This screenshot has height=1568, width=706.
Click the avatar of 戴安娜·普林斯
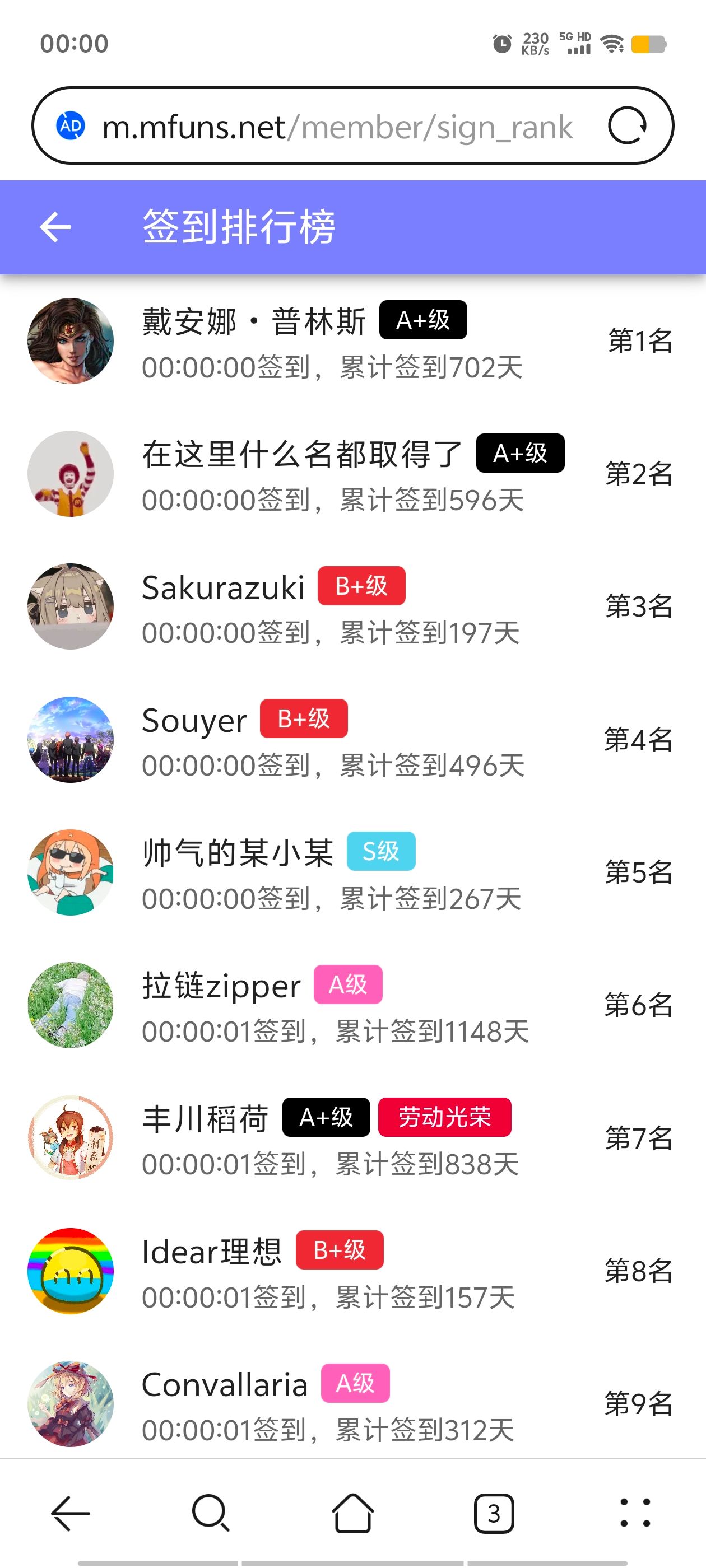[70, 342]
